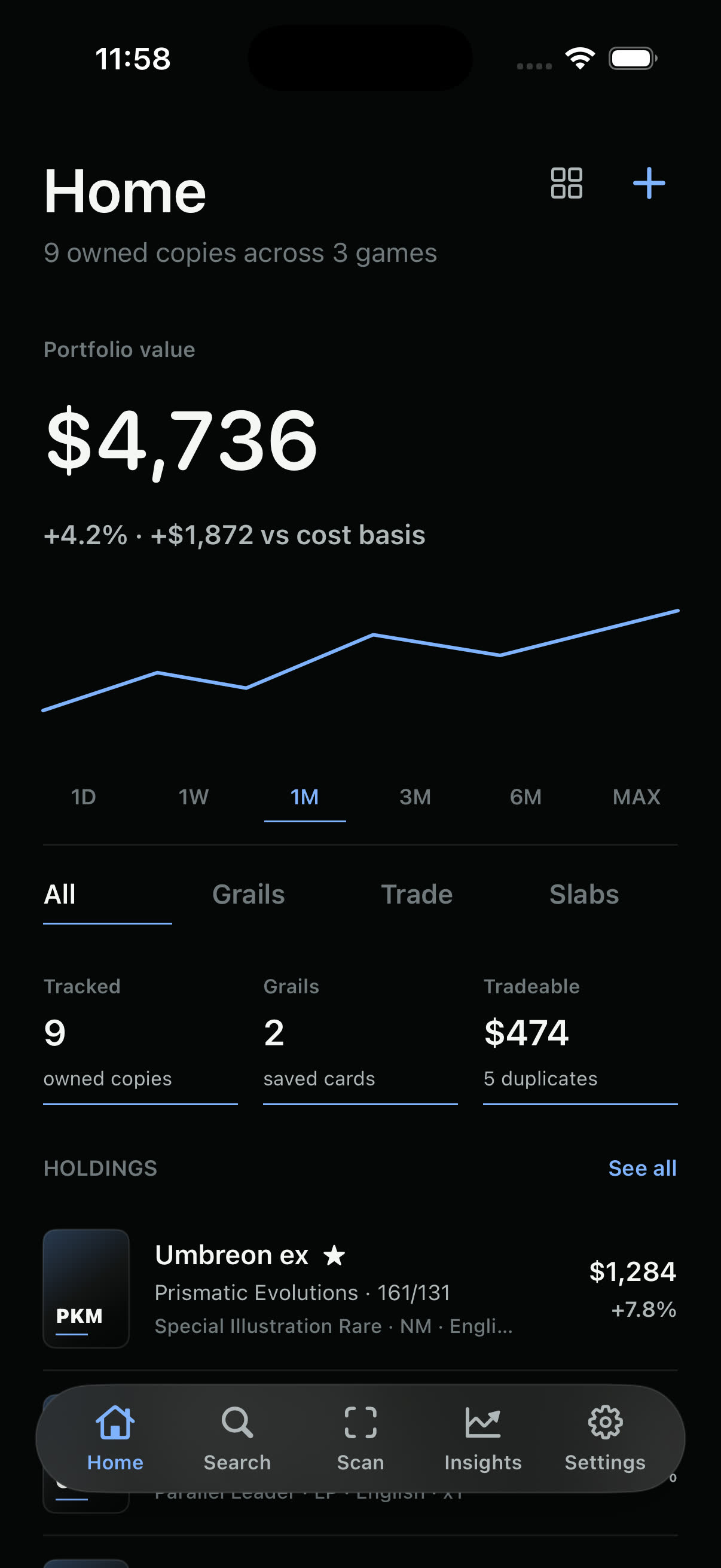721x1568 pixels.
Task: Open the Insights tab
Action: [483, 1439]
